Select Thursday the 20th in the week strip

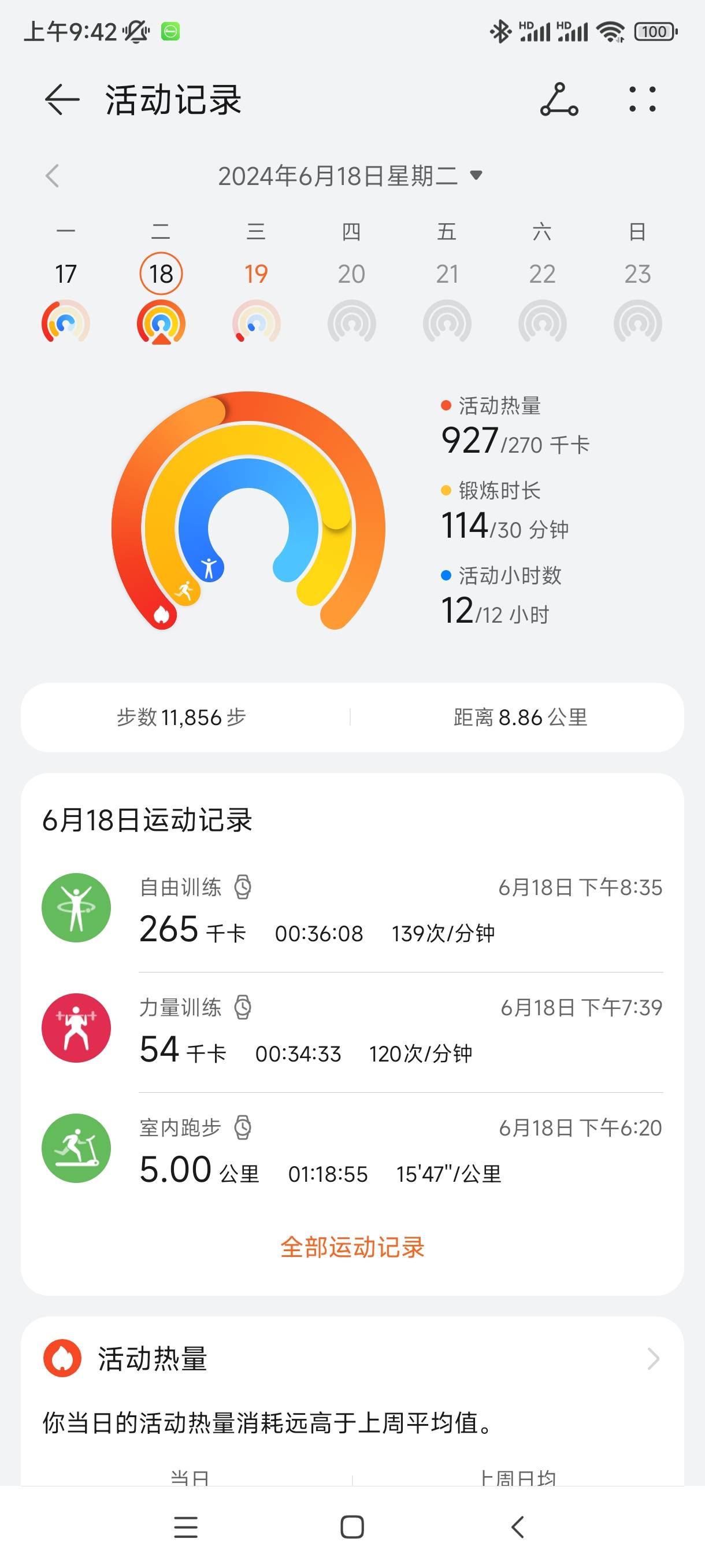(351, 283)
